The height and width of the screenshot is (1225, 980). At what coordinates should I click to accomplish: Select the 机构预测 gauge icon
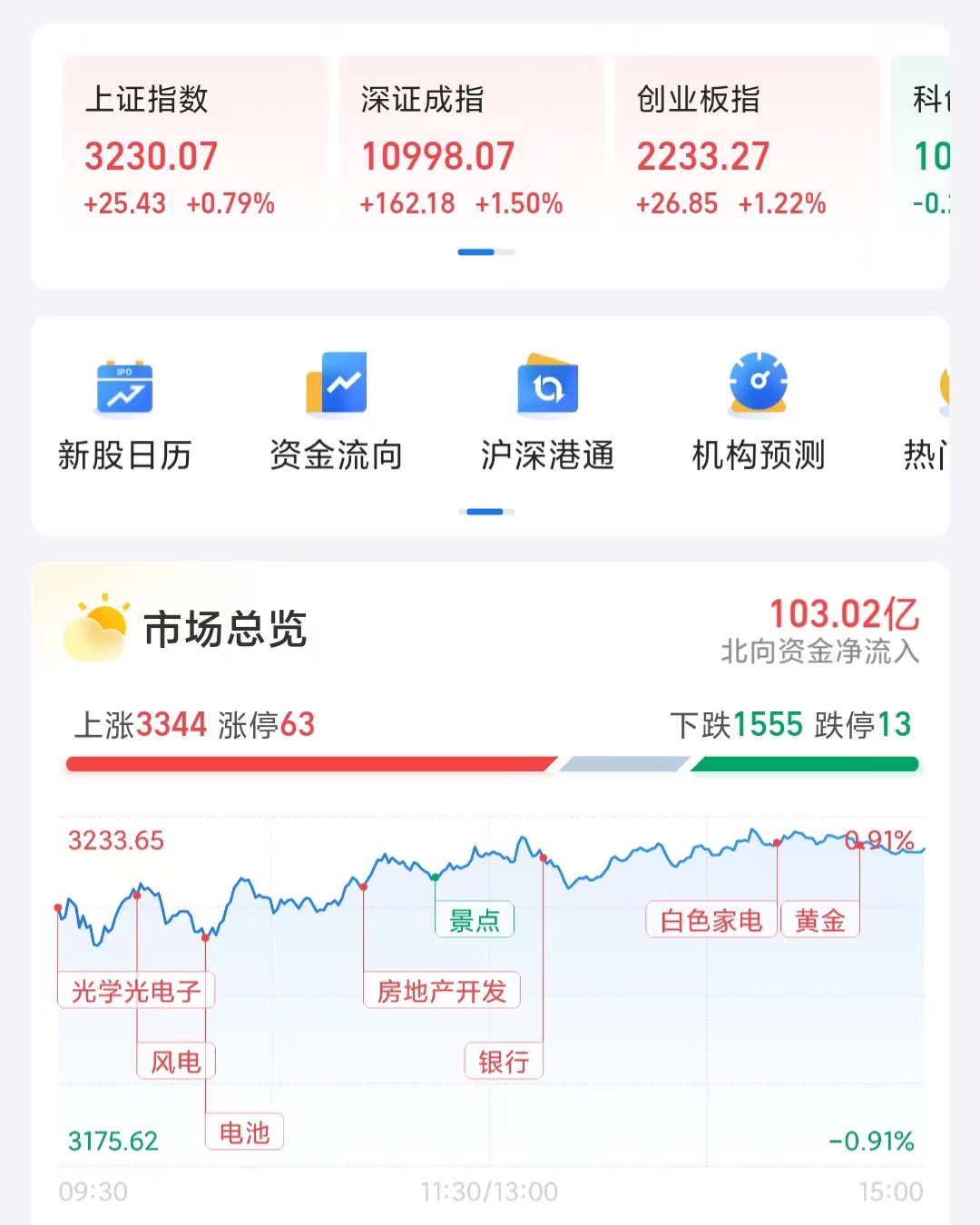758,385
